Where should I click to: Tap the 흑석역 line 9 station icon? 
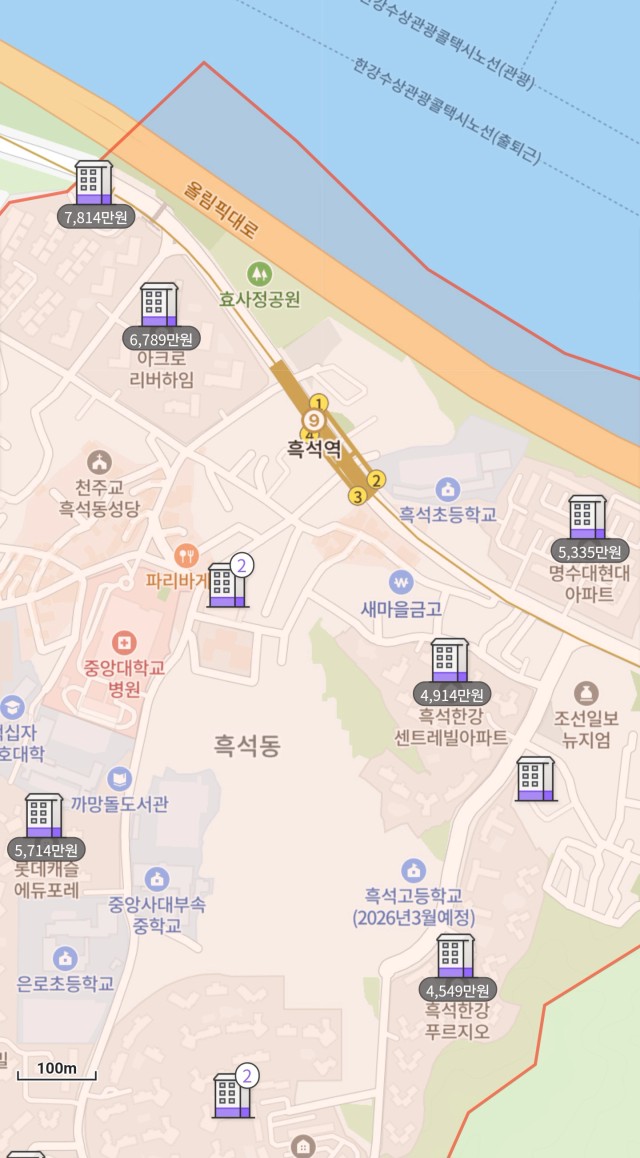point(315,420)
